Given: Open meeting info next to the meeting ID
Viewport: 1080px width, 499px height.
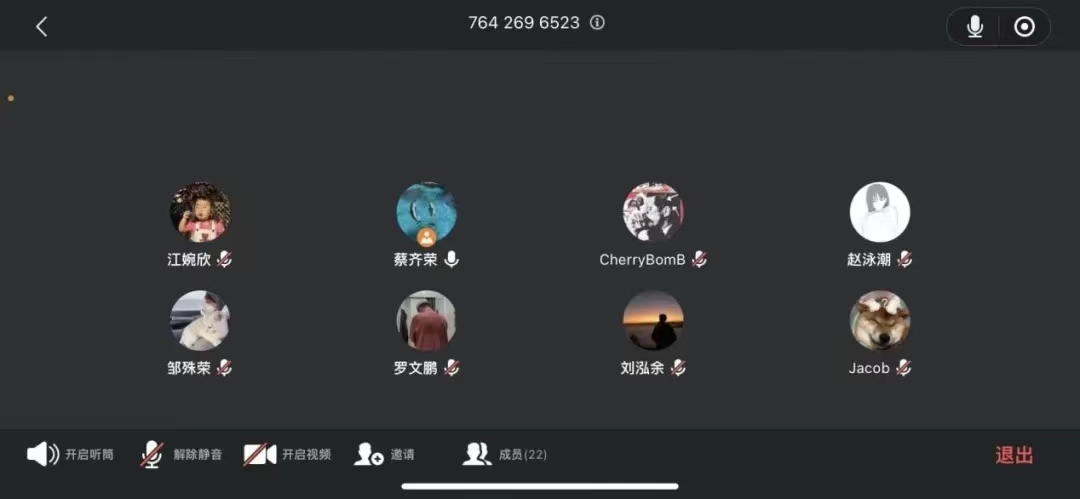Looking at the screenshot, I should tap(597, 22).
